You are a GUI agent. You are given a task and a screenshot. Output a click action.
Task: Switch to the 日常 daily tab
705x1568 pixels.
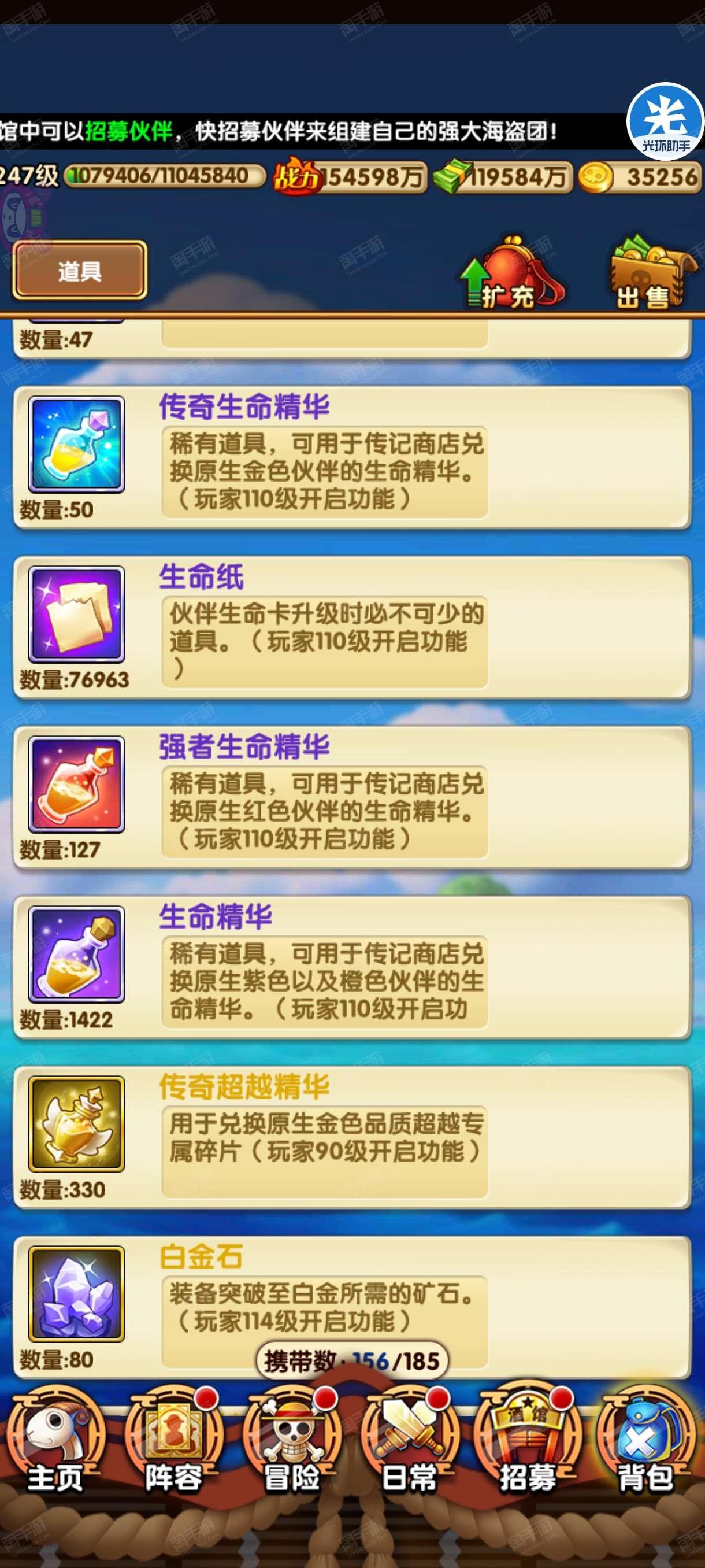[x=410, y=1441]
